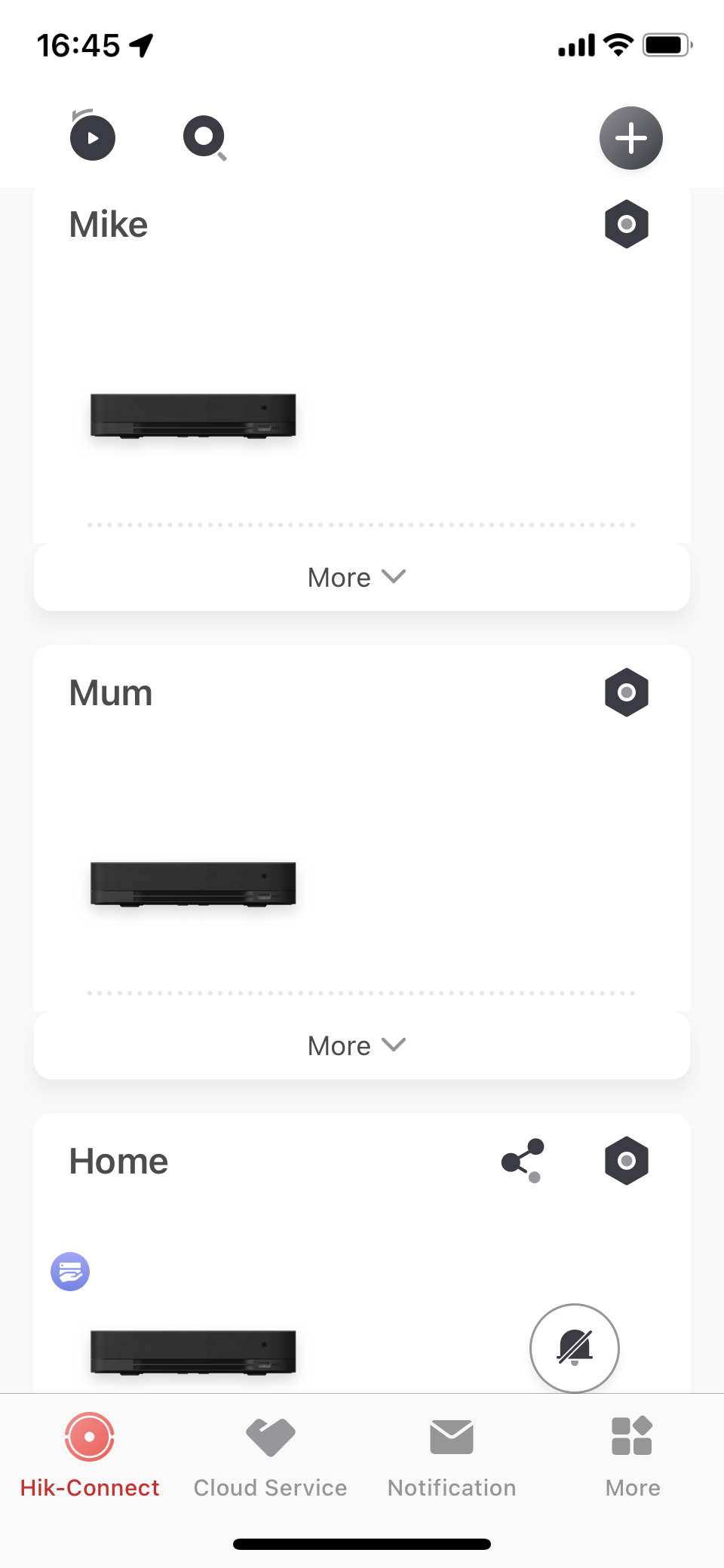Switch to the Cloud Service tab
The width and height of the screenshot is (724, 1568).
click(270, 1456)
